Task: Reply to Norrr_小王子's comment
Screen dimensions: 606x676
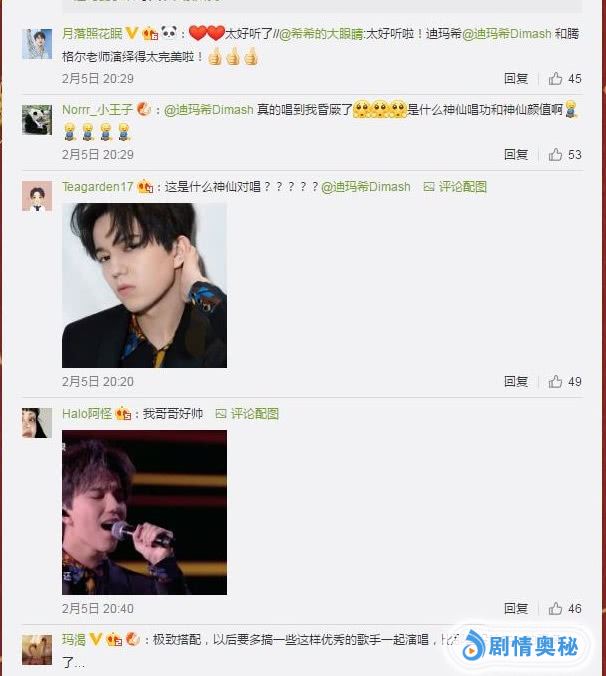Action: tap(516, 155)
